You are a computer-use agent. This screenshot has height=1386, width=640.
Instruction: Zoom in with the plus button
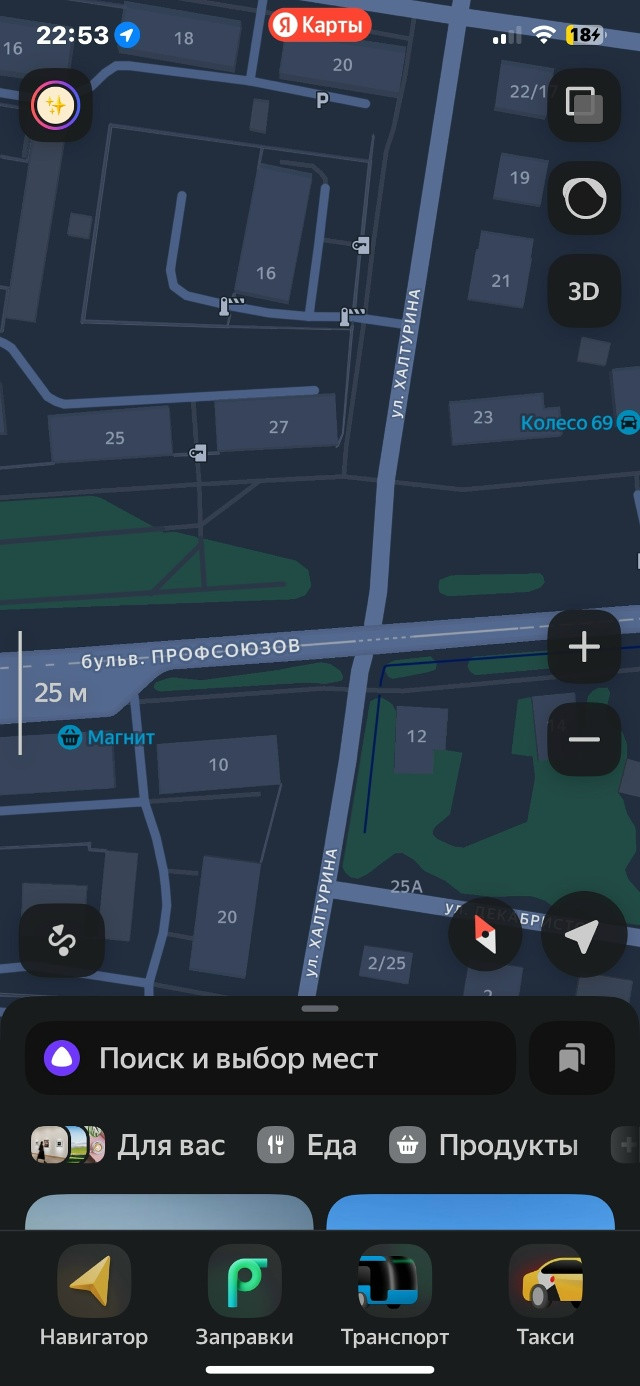click(584, 647)
